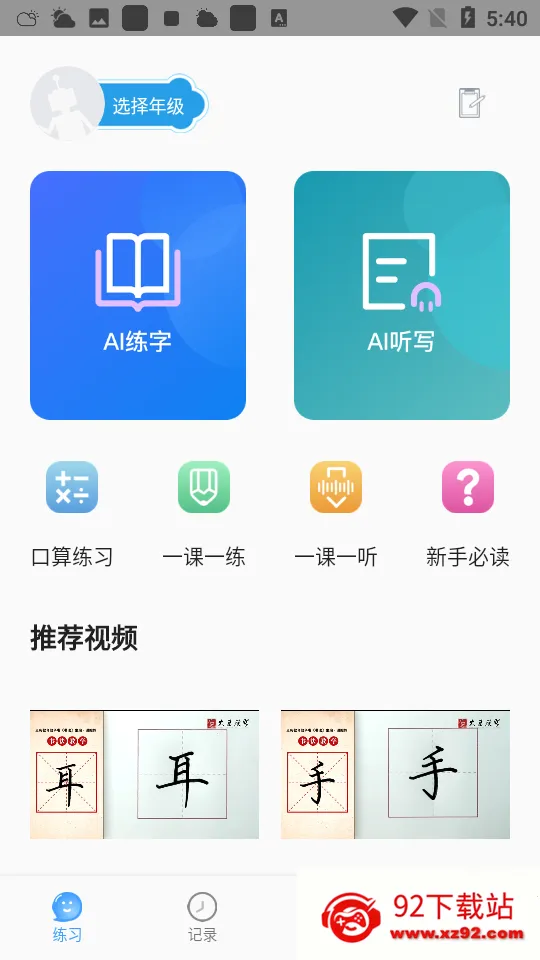Viewport: 540px width, 960px height.
Task: Tap the 选择年级 grade selector button
Action: (153, 105)
